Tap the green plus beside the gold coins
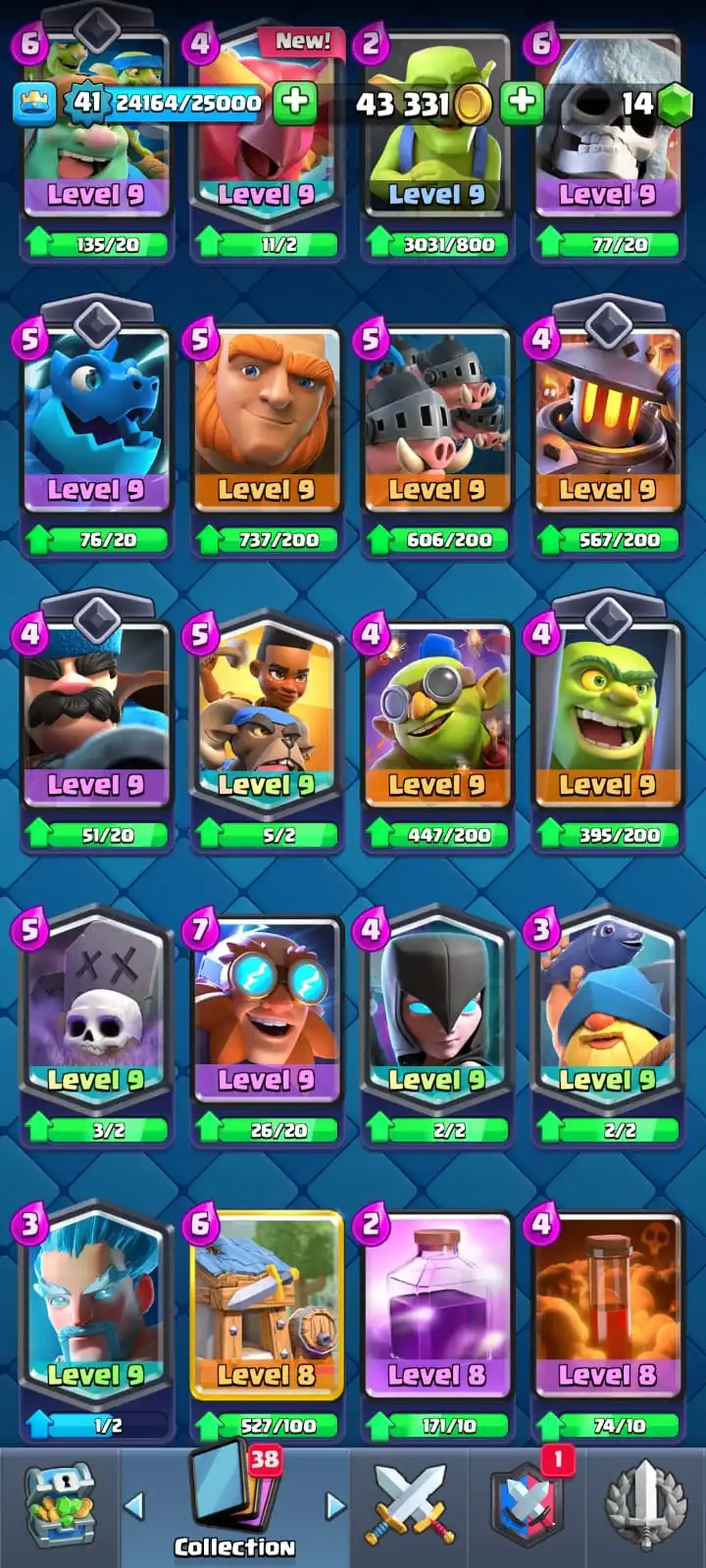706x1568 pixels. [522, 102]
